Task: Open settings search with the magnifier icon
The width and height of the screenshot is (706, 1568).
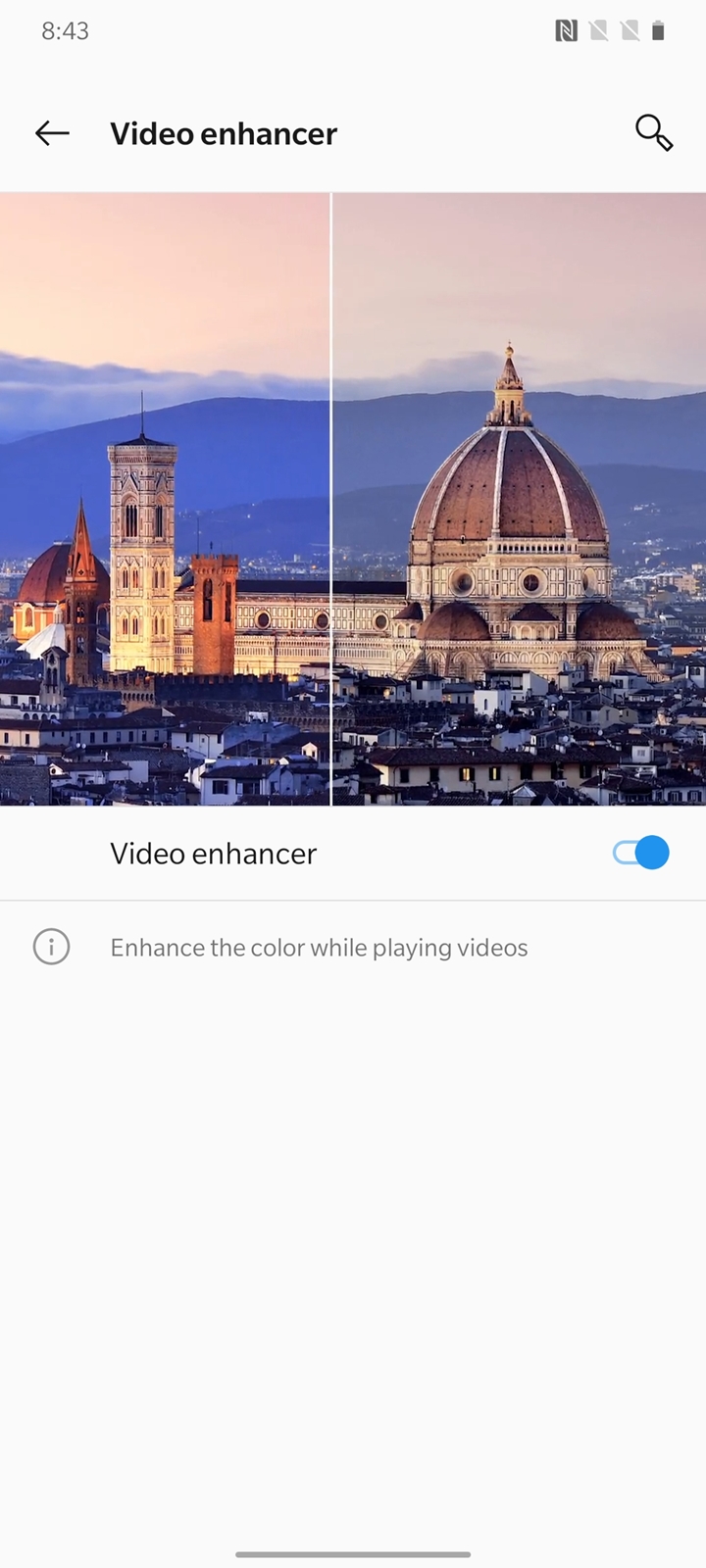Action: tap(653, 132)
